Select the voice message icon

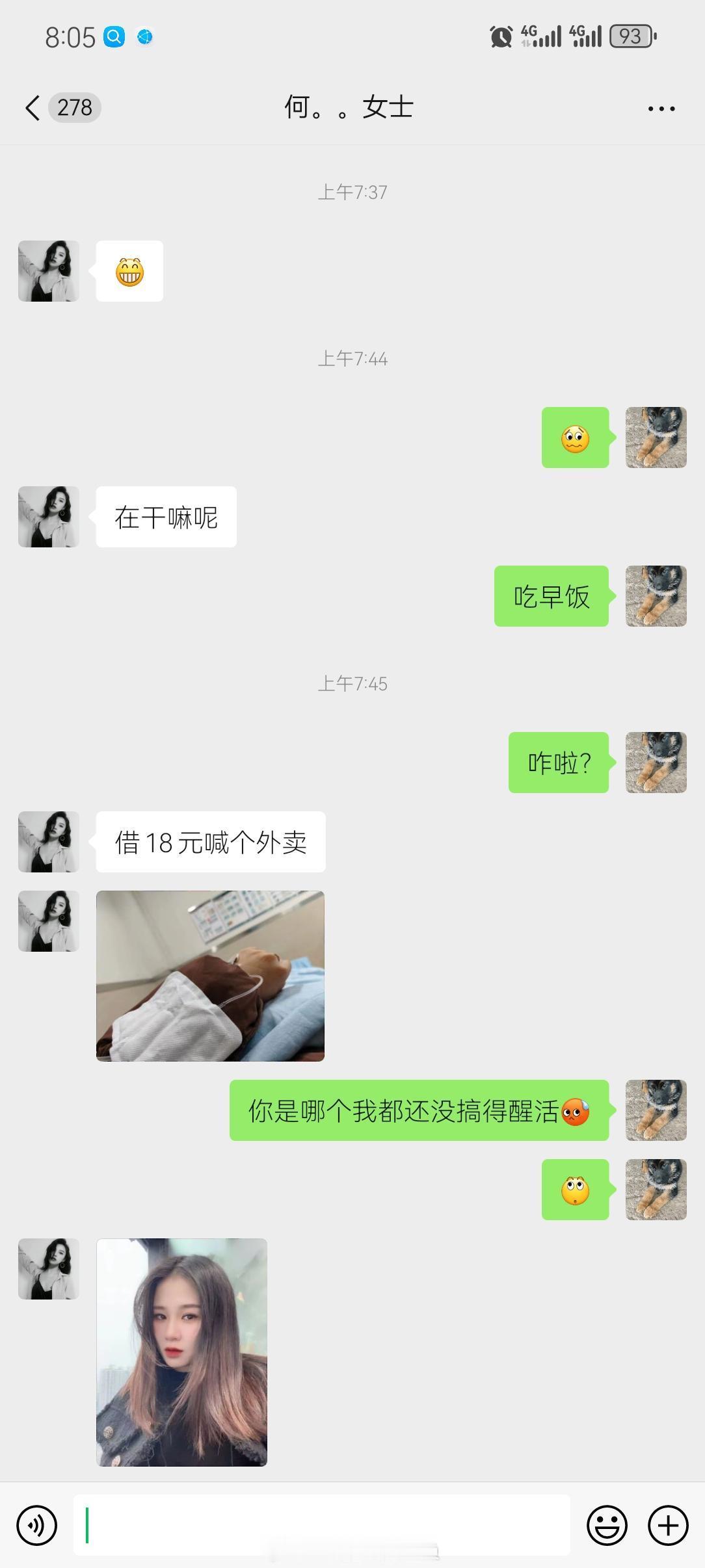coord(37,1524)
